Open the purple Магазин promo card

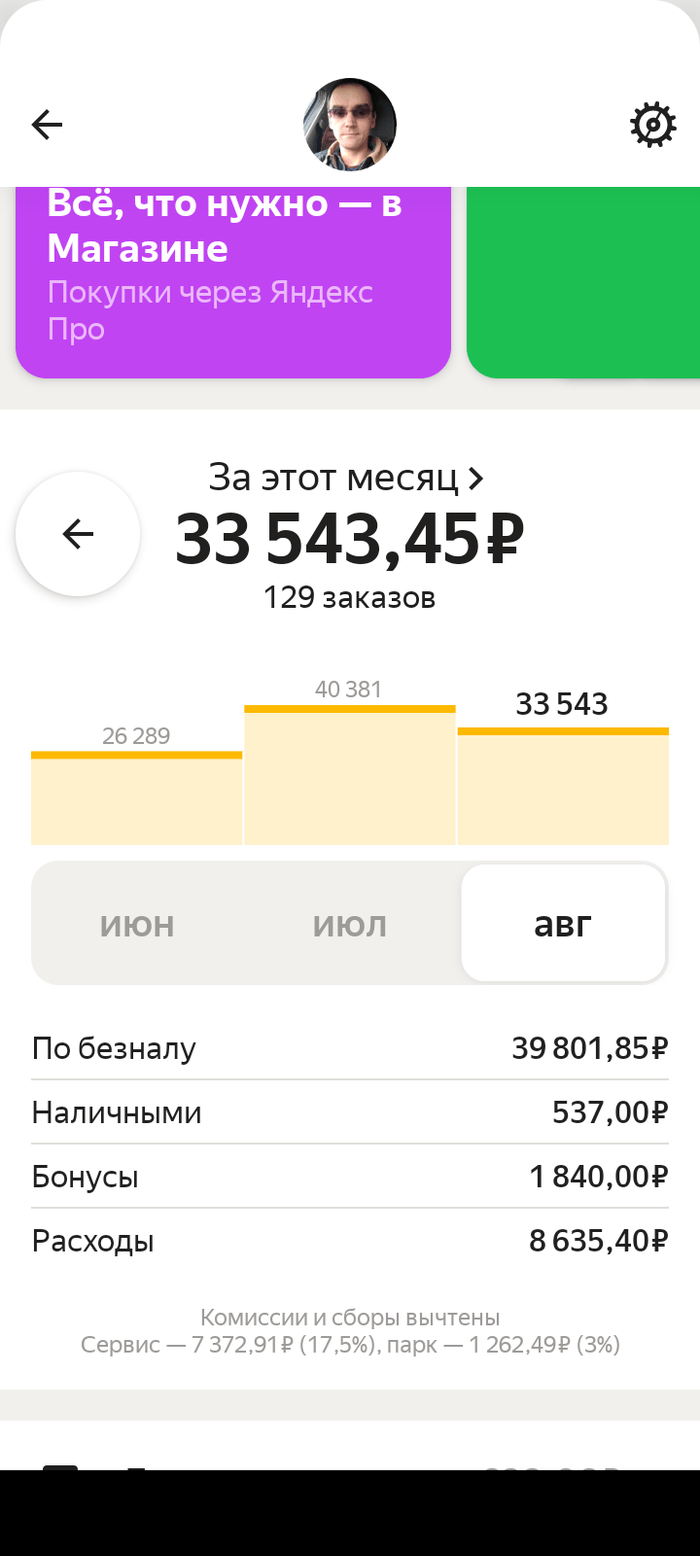pyautogui.click(x=233, y=285)
